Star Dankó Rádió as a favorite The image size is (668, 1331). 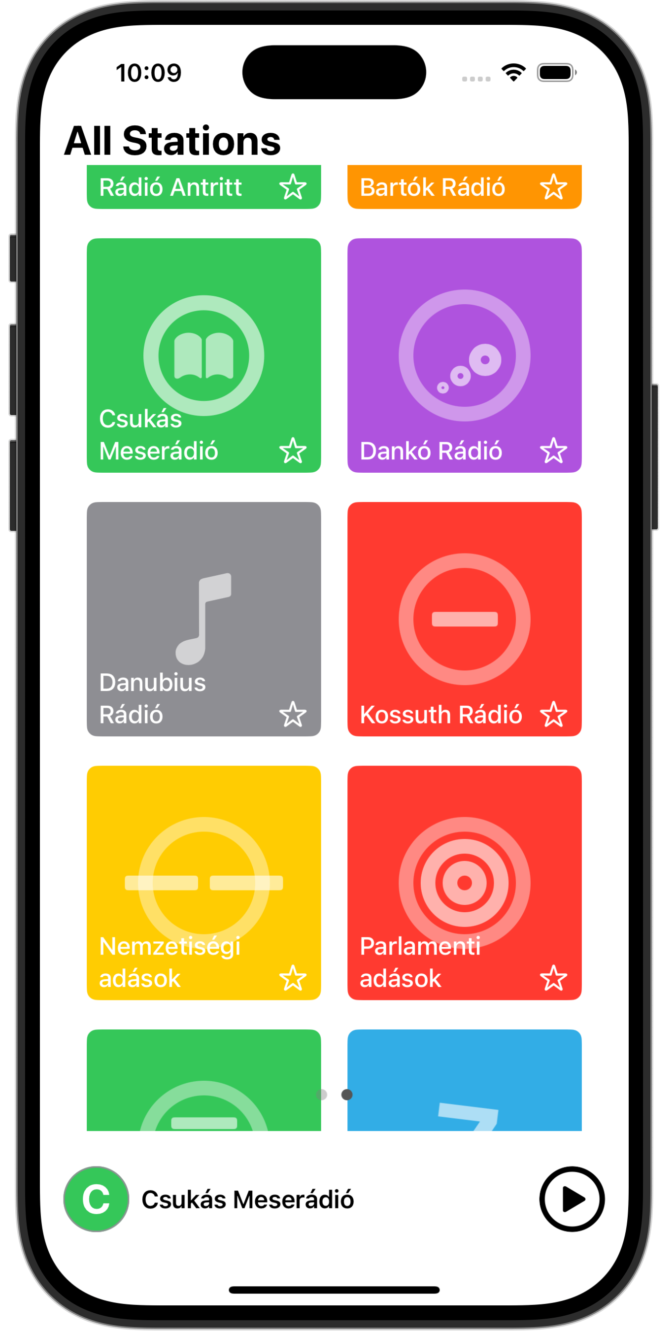553,451
